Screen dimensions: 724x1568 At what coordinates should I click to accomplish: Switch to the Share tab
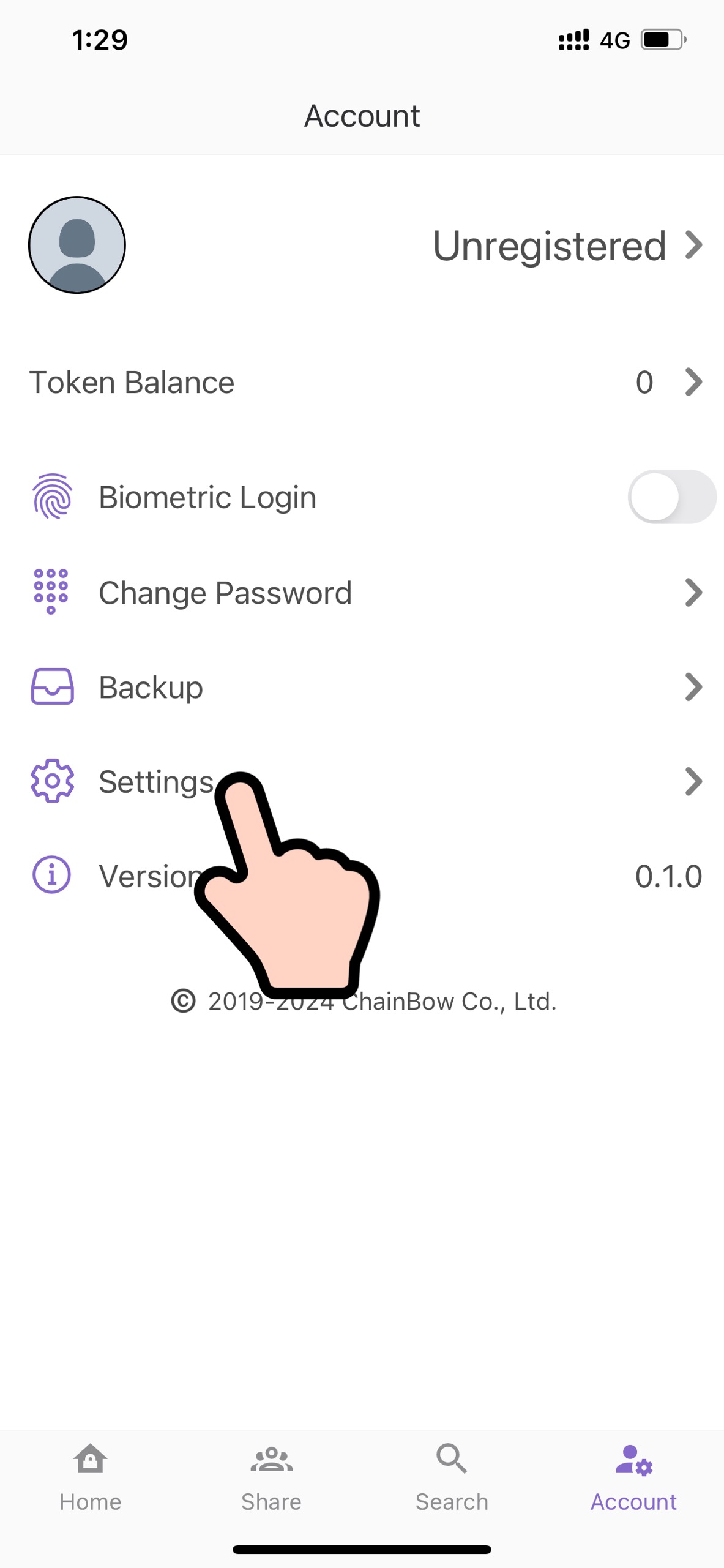point(271,1477)
